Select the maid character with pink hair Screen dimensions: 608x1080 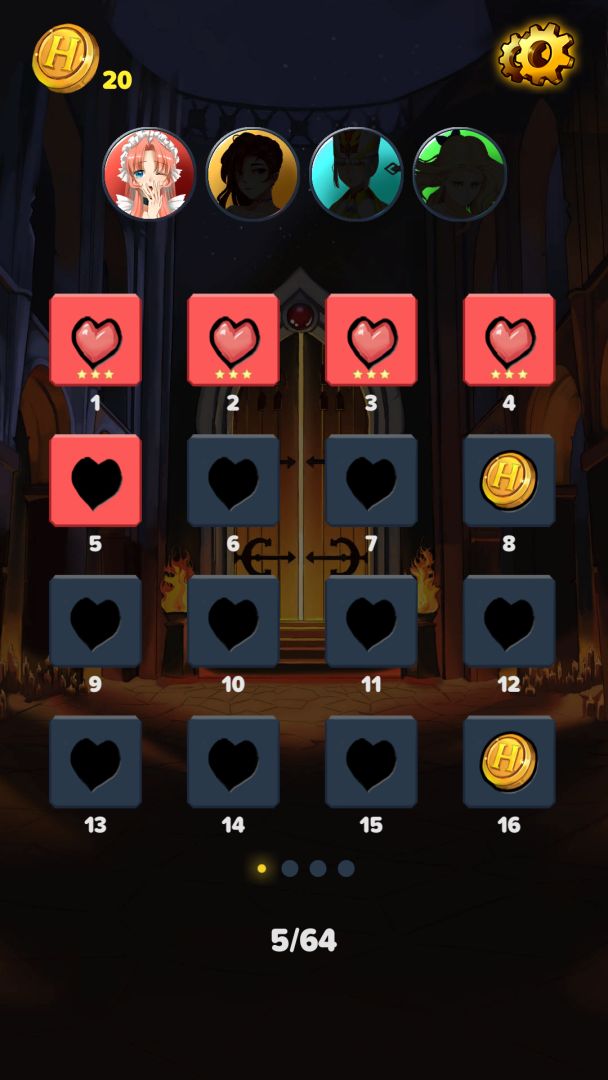[x=149, y=174]
